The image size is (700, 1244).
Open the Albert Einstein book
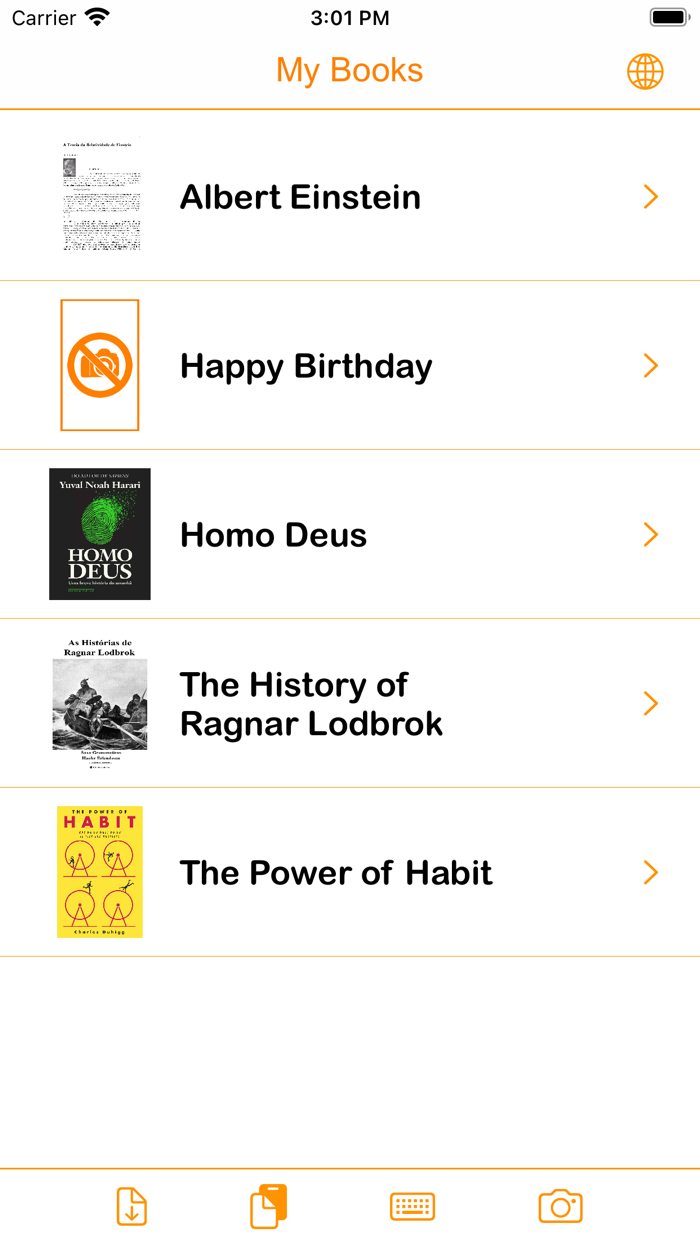pos(350,196)
